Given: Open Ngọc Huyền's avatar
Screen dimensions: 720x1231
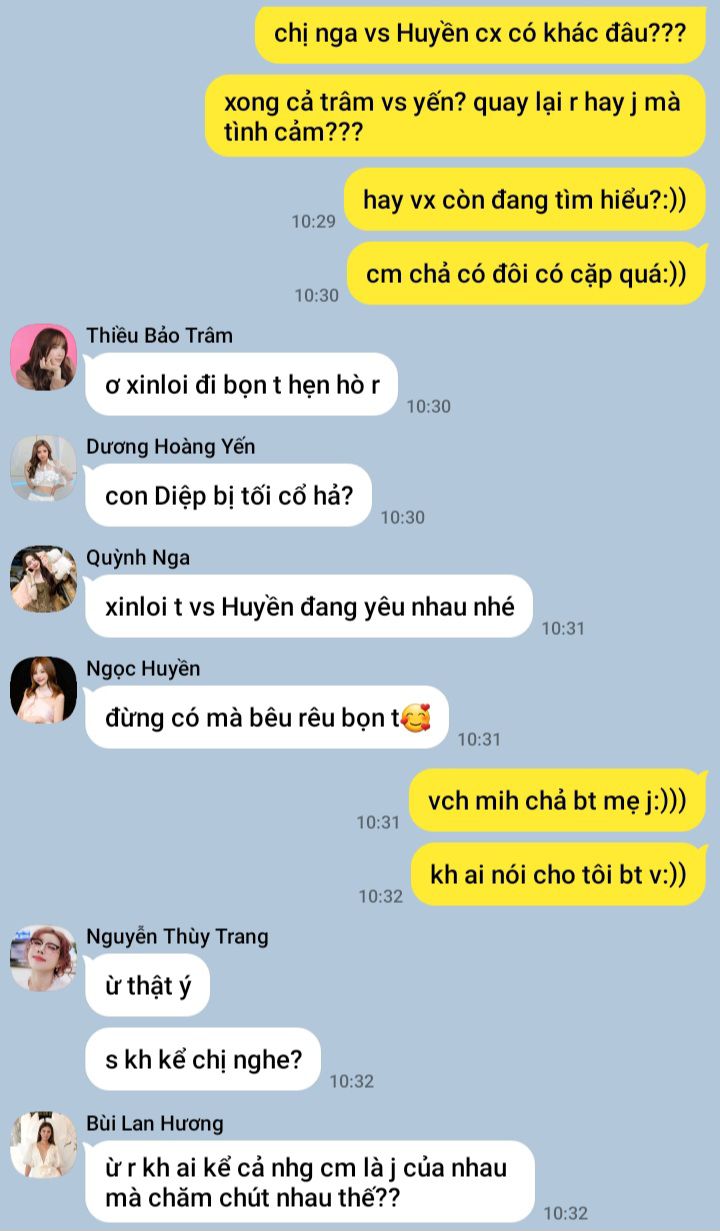Looking at the screenshot, I should point(43,689).
